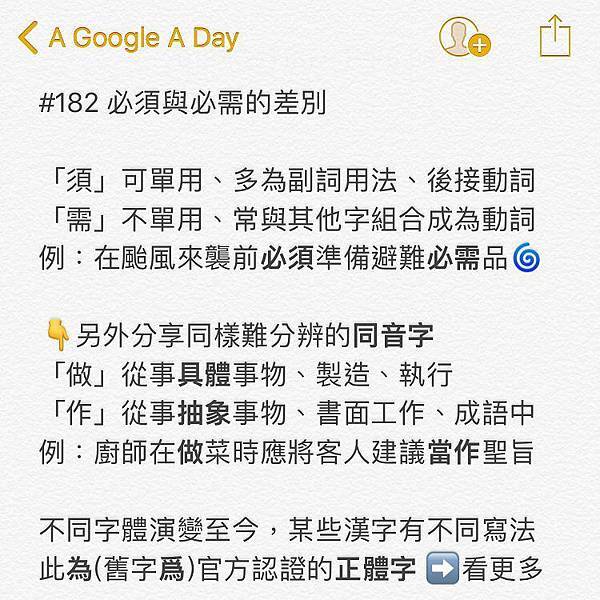Go back to A Google A Day folder

pos(128,39)
